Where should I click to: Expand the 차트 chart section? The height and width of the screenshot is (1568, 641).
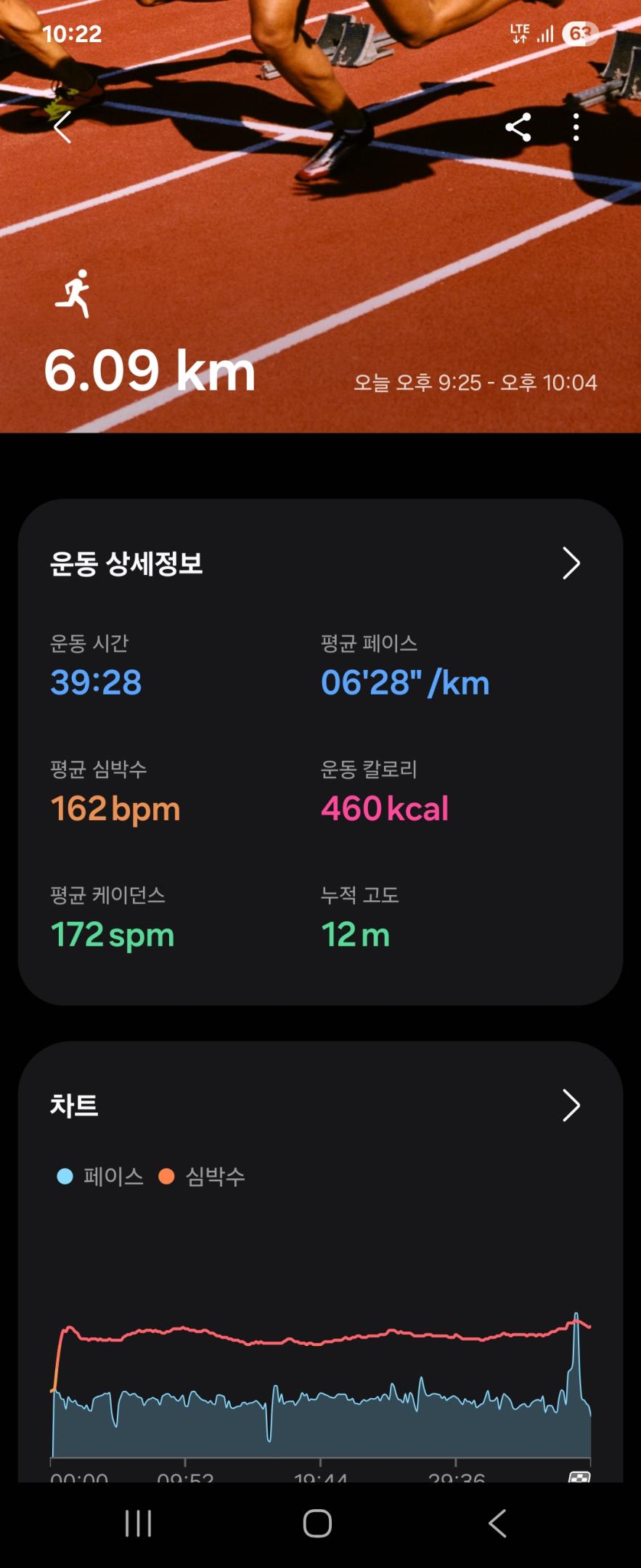pos(571,1106)
